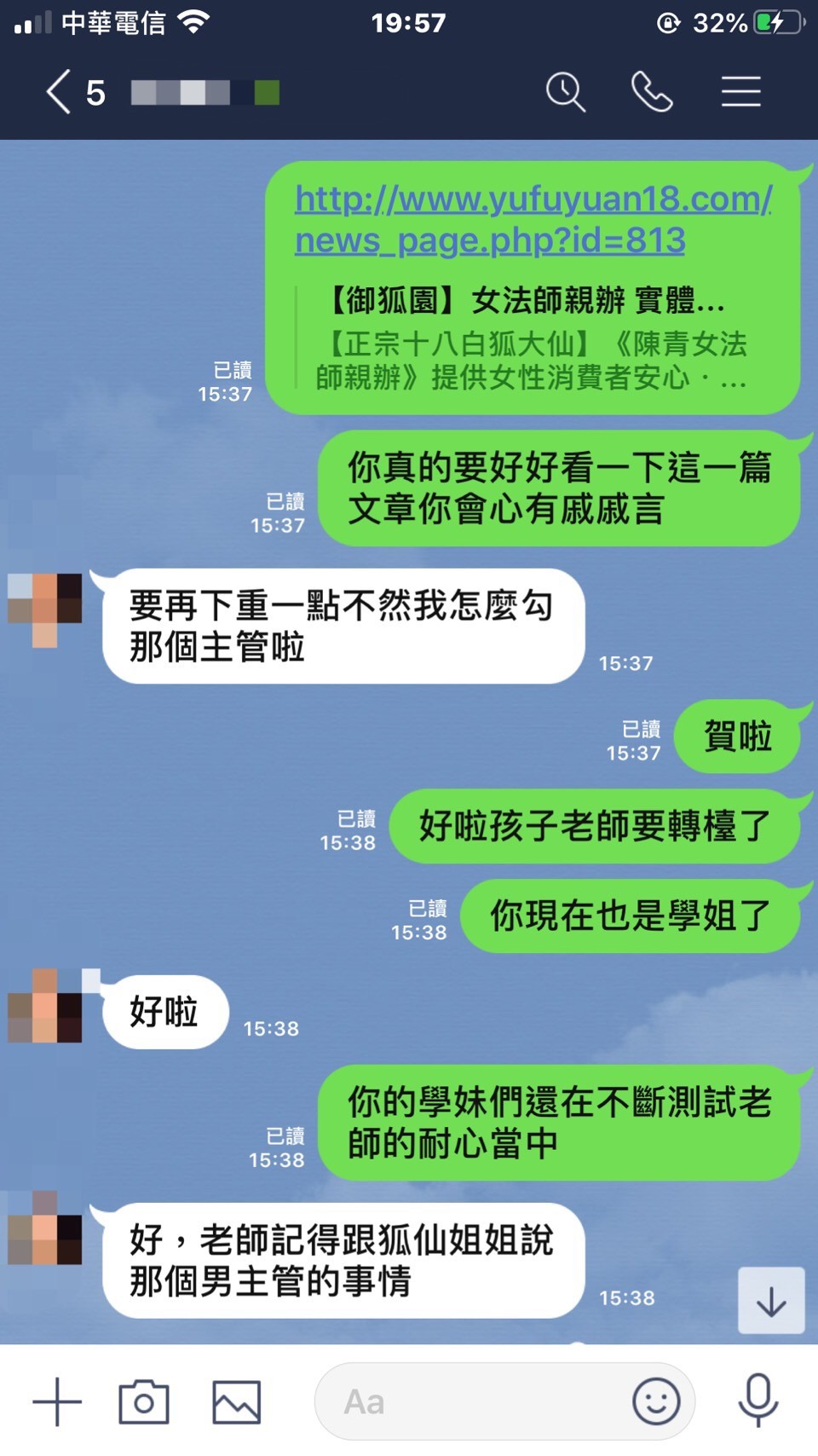Viewport: 818px width, 1456px height.
Task: Record a voice message
Action: pos(758,1400)
